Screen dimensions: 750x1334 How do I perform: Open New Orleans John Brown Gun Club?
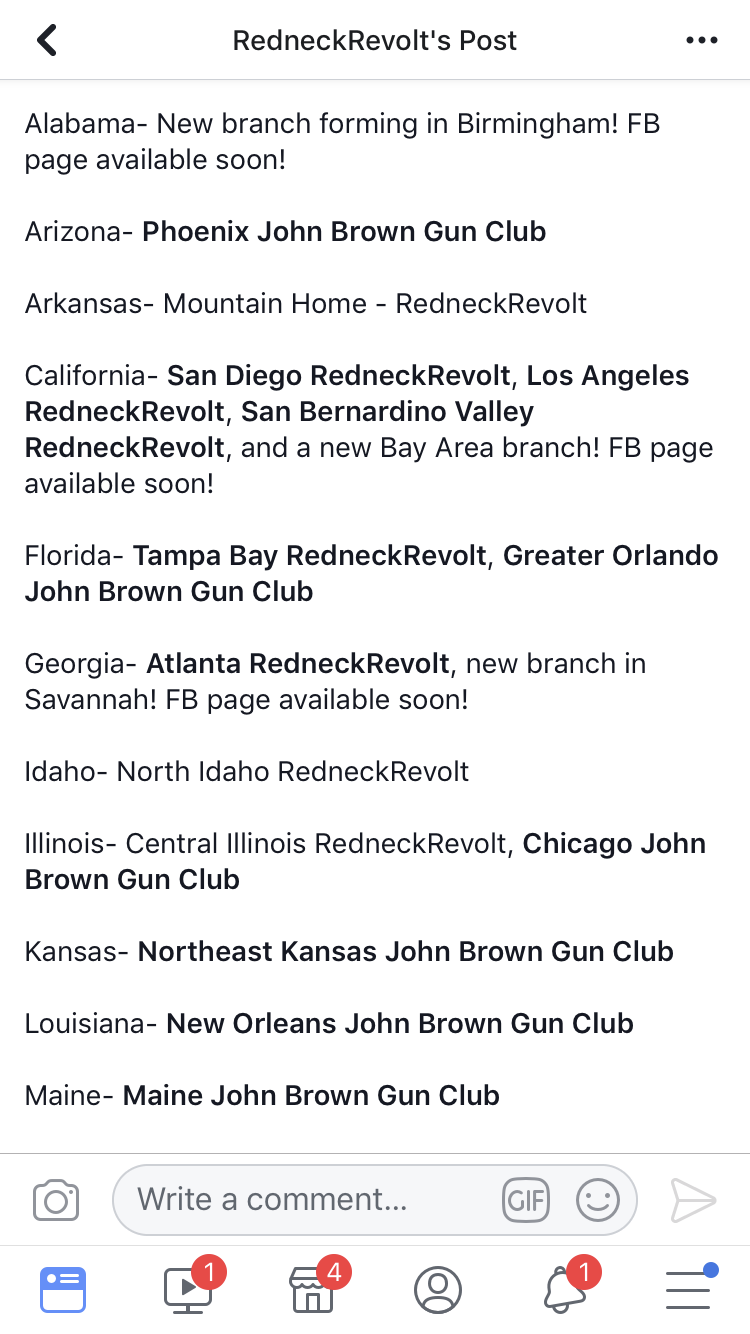pos(400,1024)
